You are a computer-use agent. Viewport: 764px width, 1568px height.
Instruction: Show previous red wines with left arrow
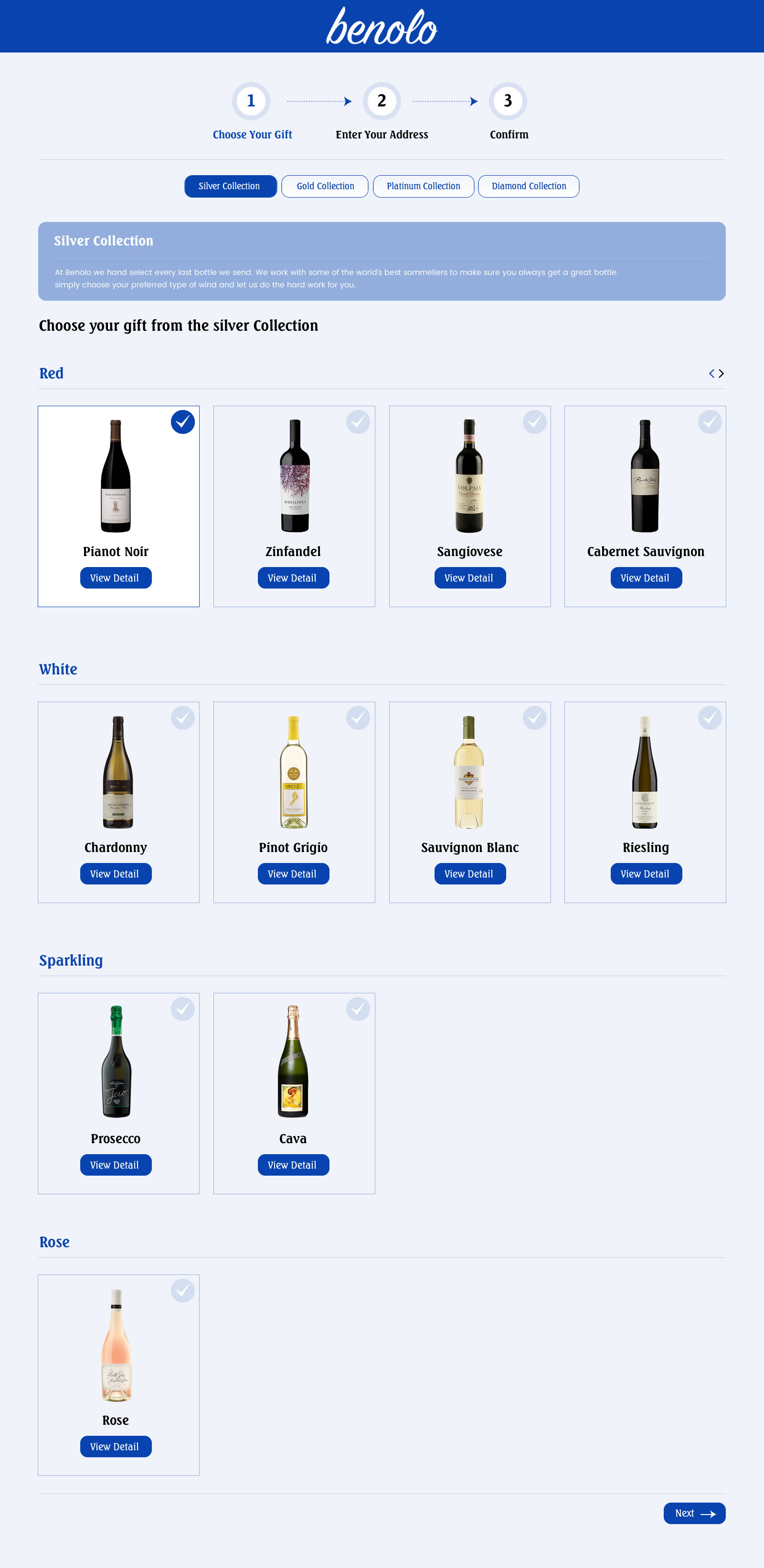pyautogui.click(x=711, y=374)
